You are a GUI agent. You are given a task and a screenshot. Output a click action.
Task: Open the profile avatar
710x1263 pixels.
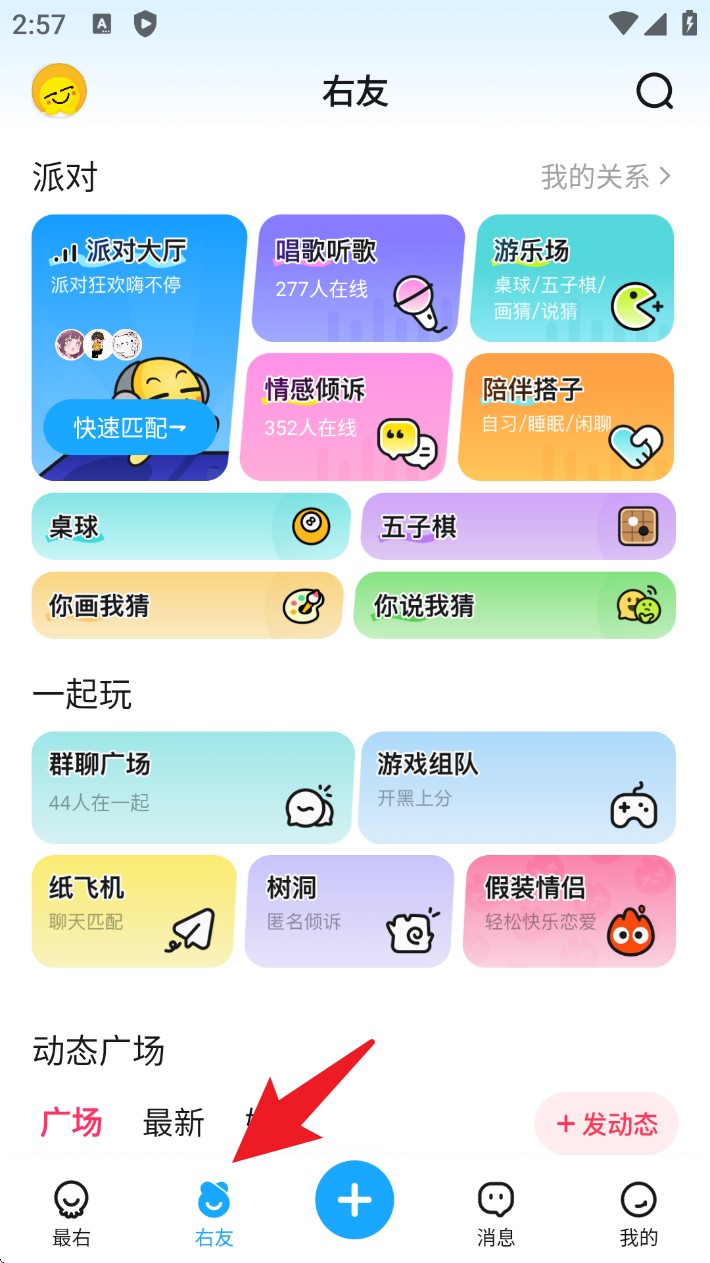(x=59, y=92)
